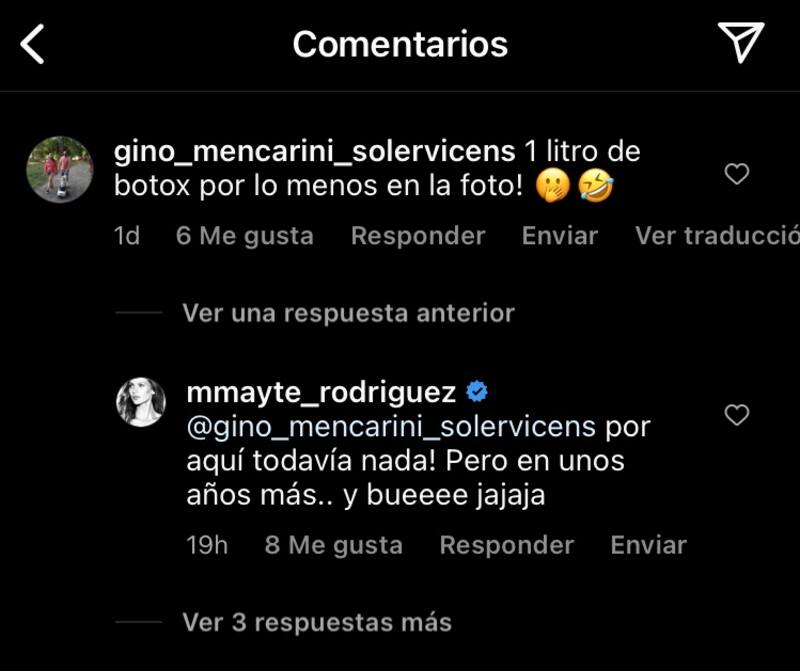Open gino_mencarini_solervicens's profile picture

click(x=59, y=167)
